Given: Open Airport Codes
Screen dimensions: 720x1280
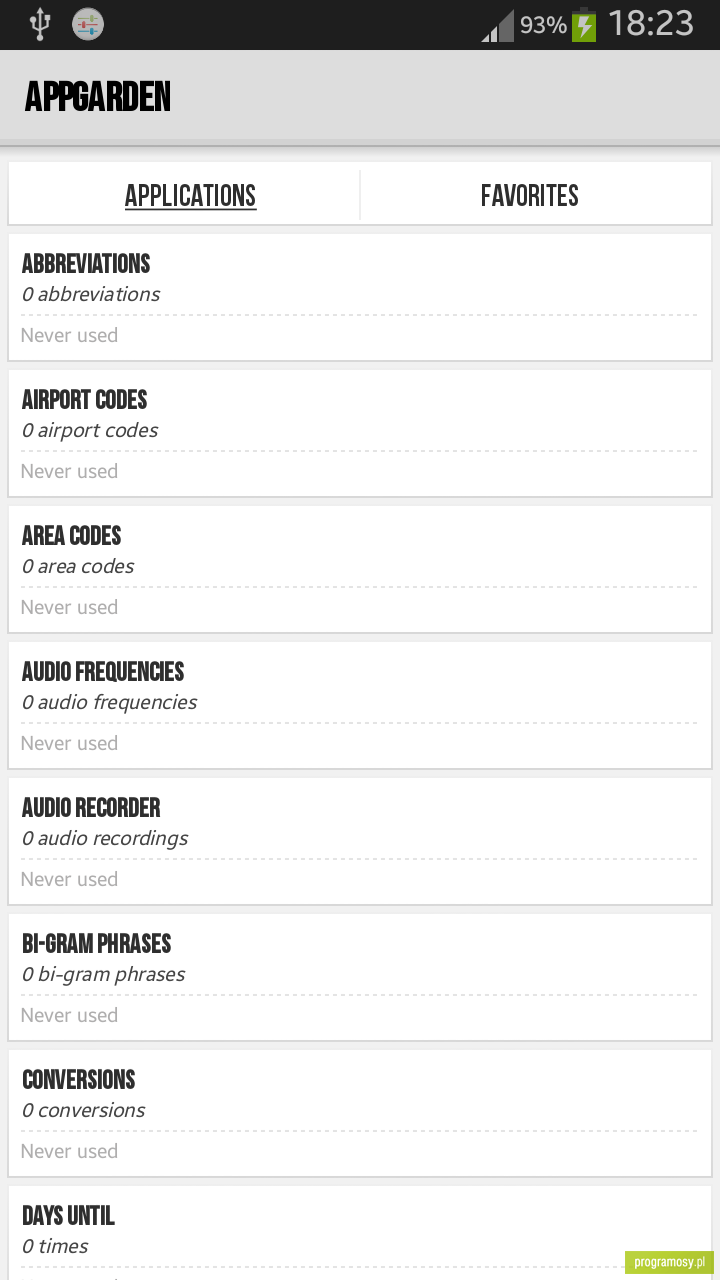Looking at the screenshot, I should click(x=360, y=433).
